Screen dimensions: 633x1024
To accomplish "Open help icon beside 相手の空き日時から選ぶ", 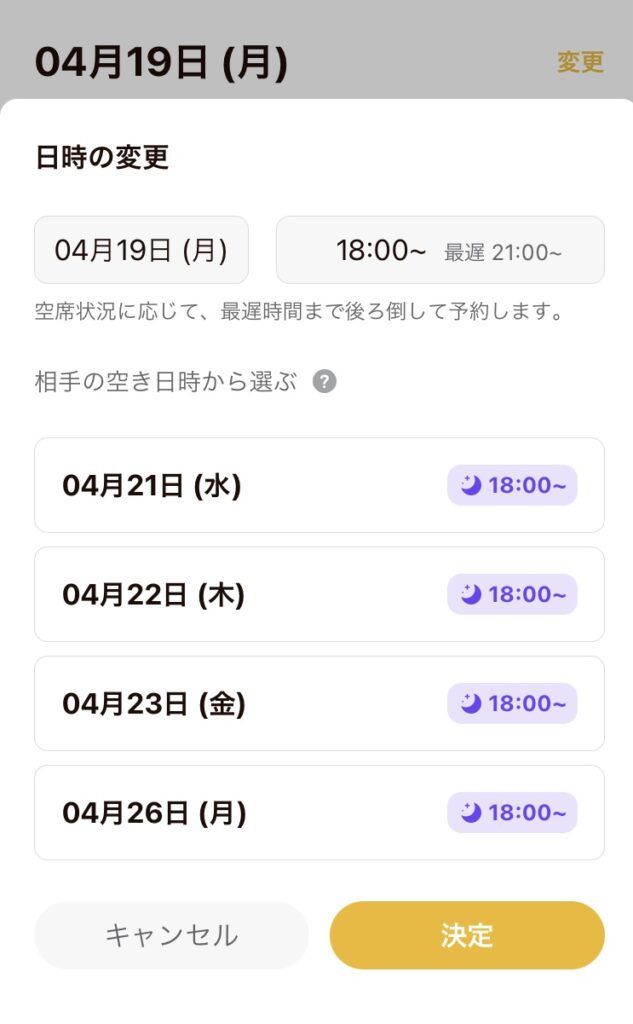I will (325, 381).
